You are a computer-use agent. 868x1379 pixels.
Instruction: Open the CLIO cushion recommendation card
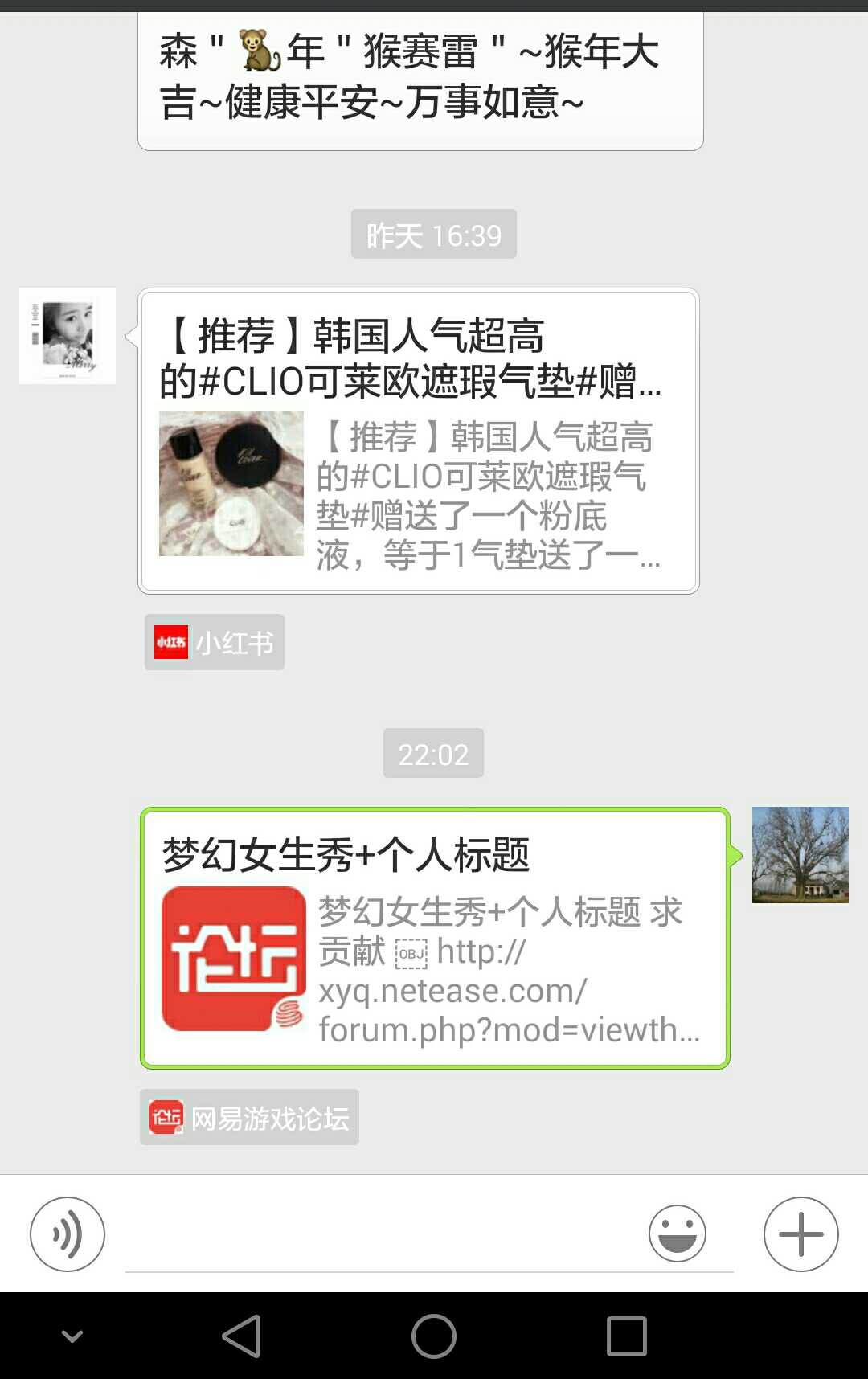(419, 441)
